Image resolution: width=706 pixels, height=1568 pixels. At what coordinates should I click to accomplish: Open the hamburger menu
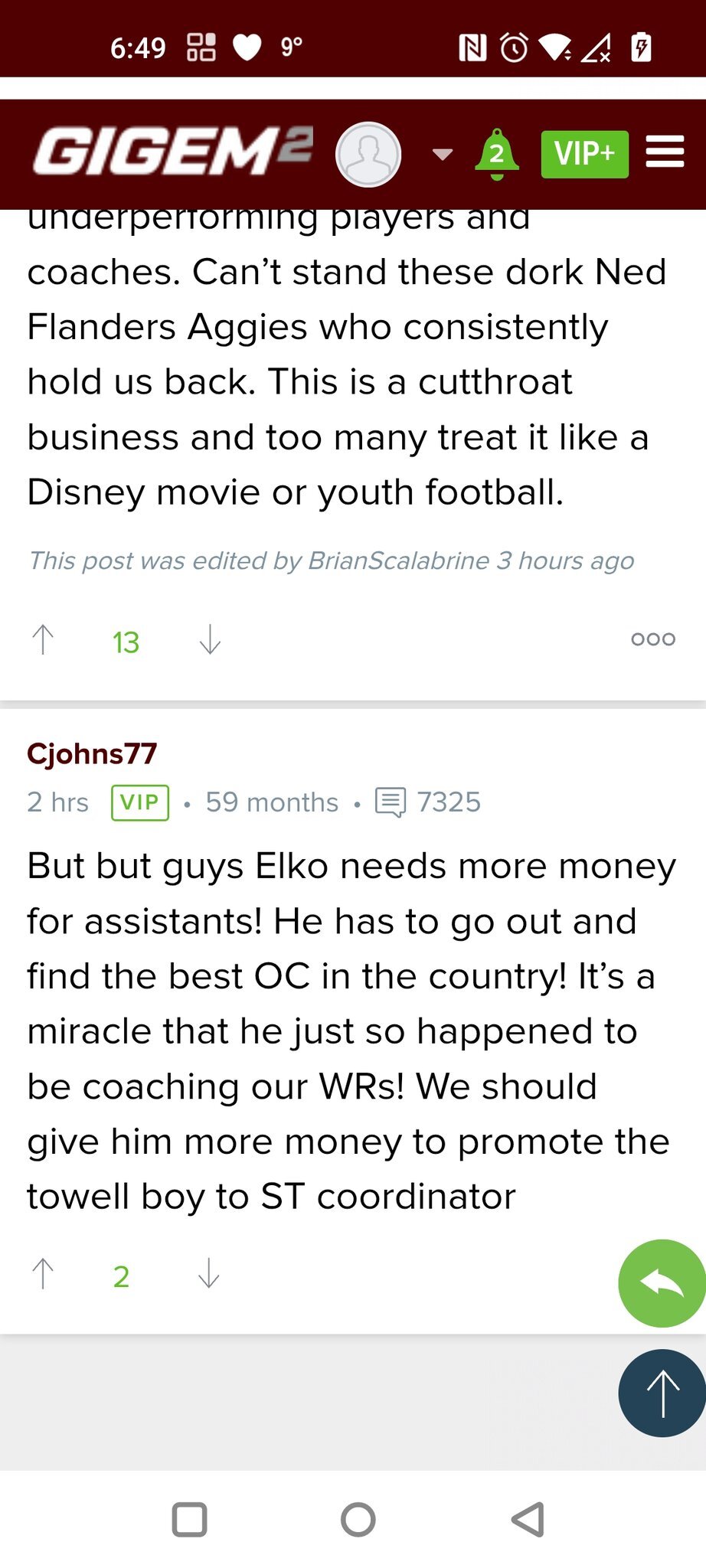tap(665, 152)
